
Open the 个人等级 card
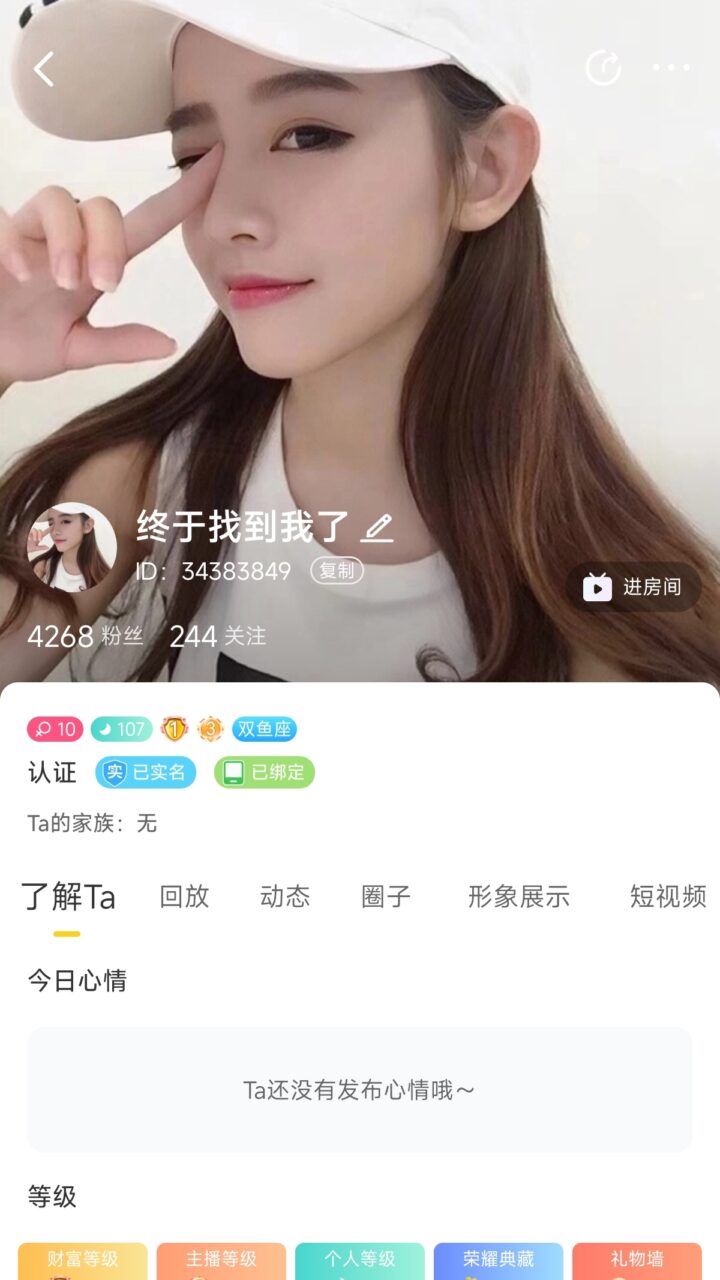coord(360,1261)
